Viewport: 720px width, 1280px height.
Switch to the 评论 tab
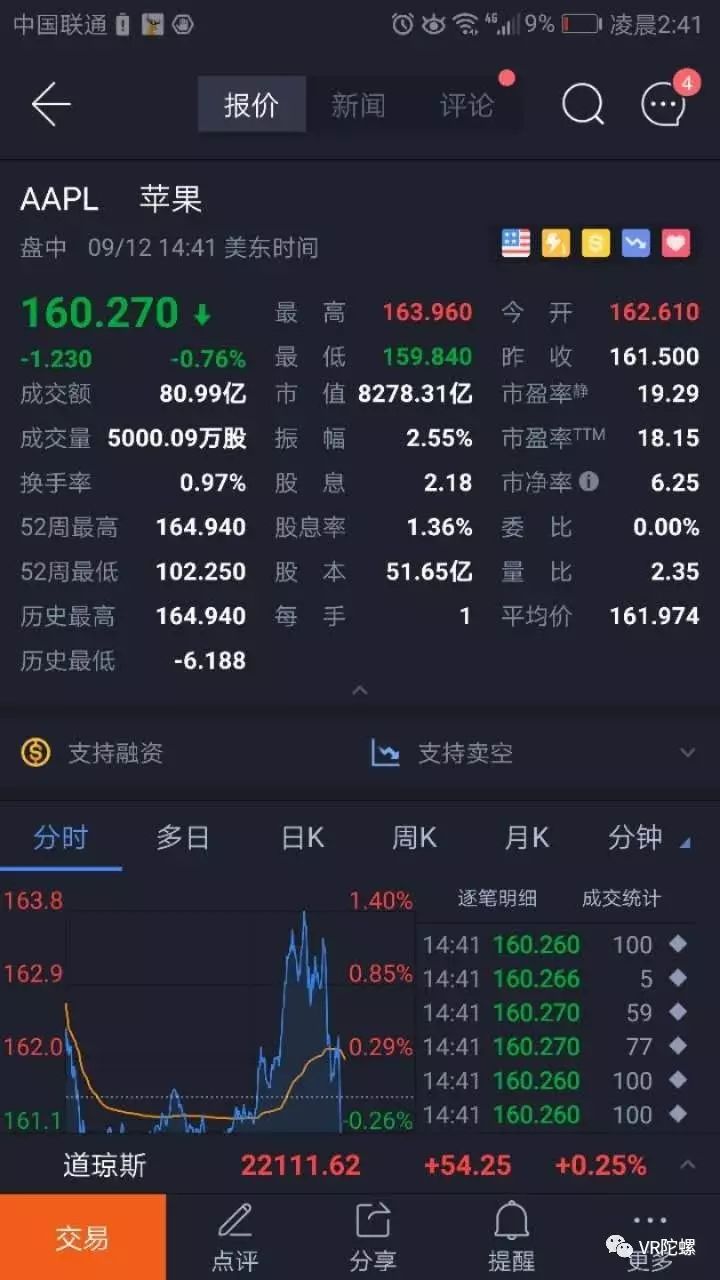tap(467, 105)
